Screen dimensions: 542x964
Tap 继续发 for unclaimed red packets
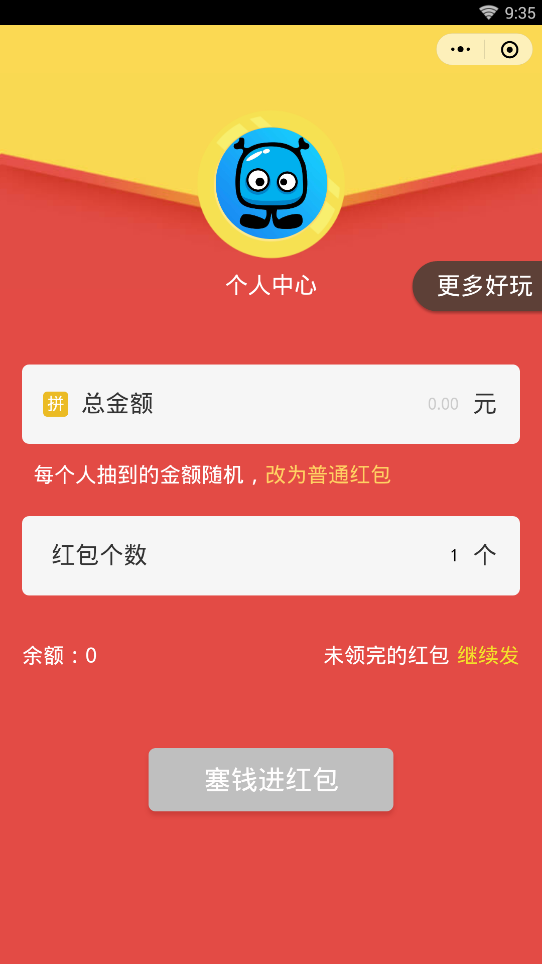[x=489, y=656]
